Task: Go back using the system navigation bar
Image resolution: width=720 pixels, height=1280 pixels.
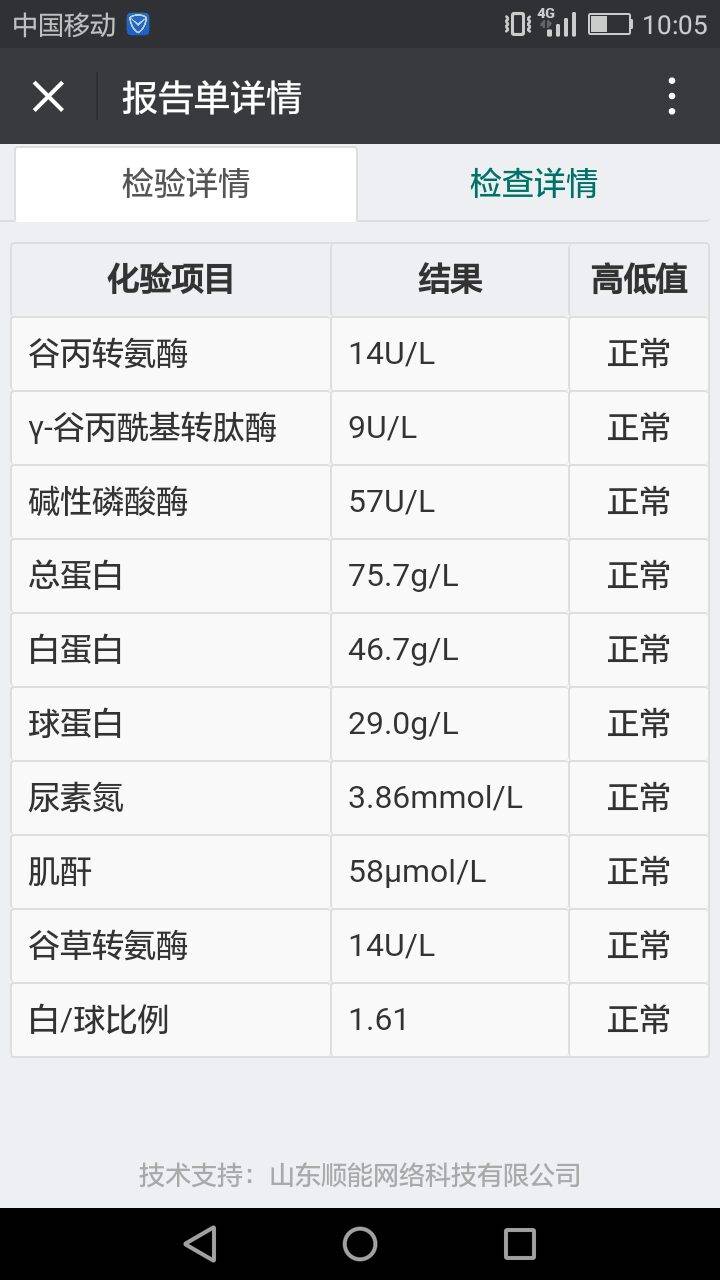Action: coord(200,1244)
